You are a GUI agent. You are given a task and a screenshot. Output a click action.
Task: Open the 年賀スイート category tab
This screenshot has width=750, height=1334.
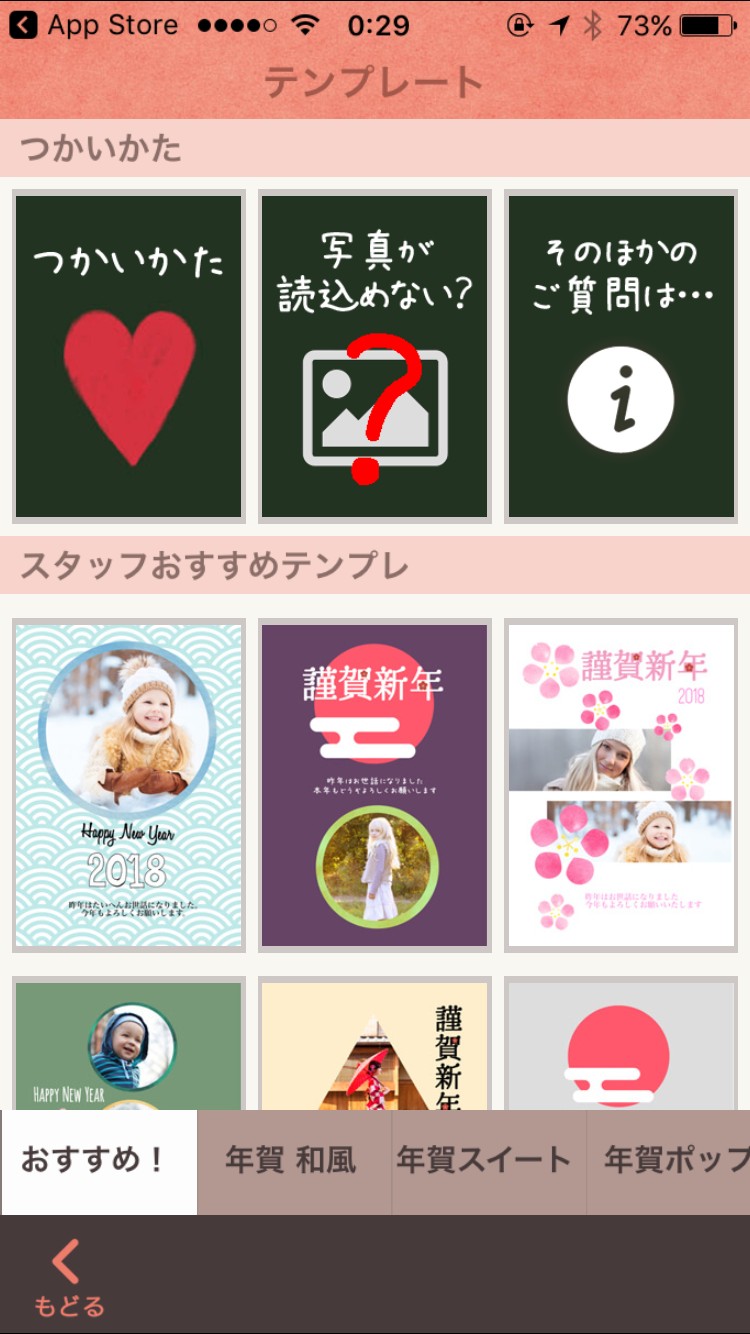pyautogui.click(x=486, y=1161)
